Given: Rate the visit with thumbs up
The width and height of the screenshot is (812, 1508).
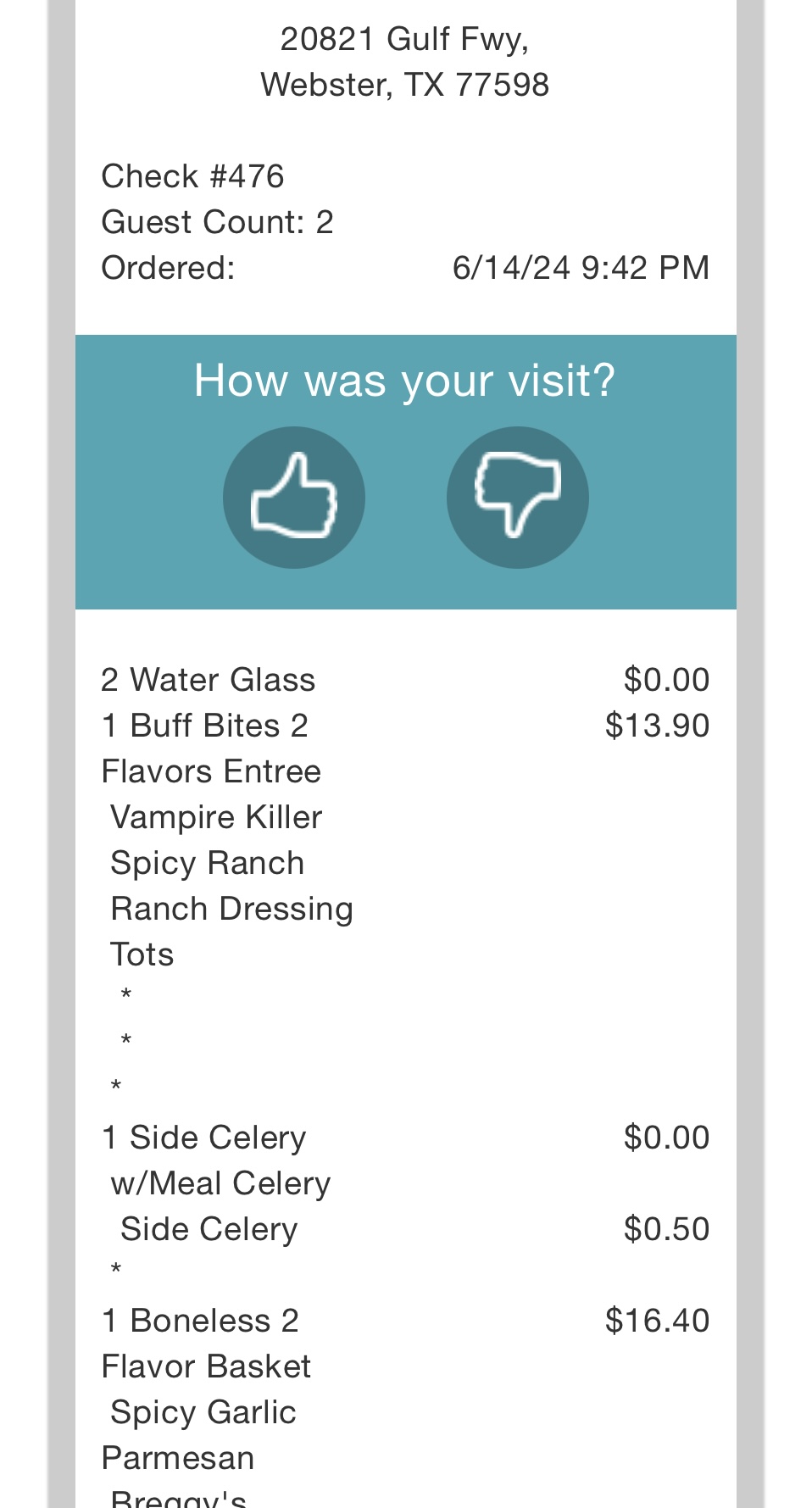Looking at the screenshot, I should [x=294, y=498].
